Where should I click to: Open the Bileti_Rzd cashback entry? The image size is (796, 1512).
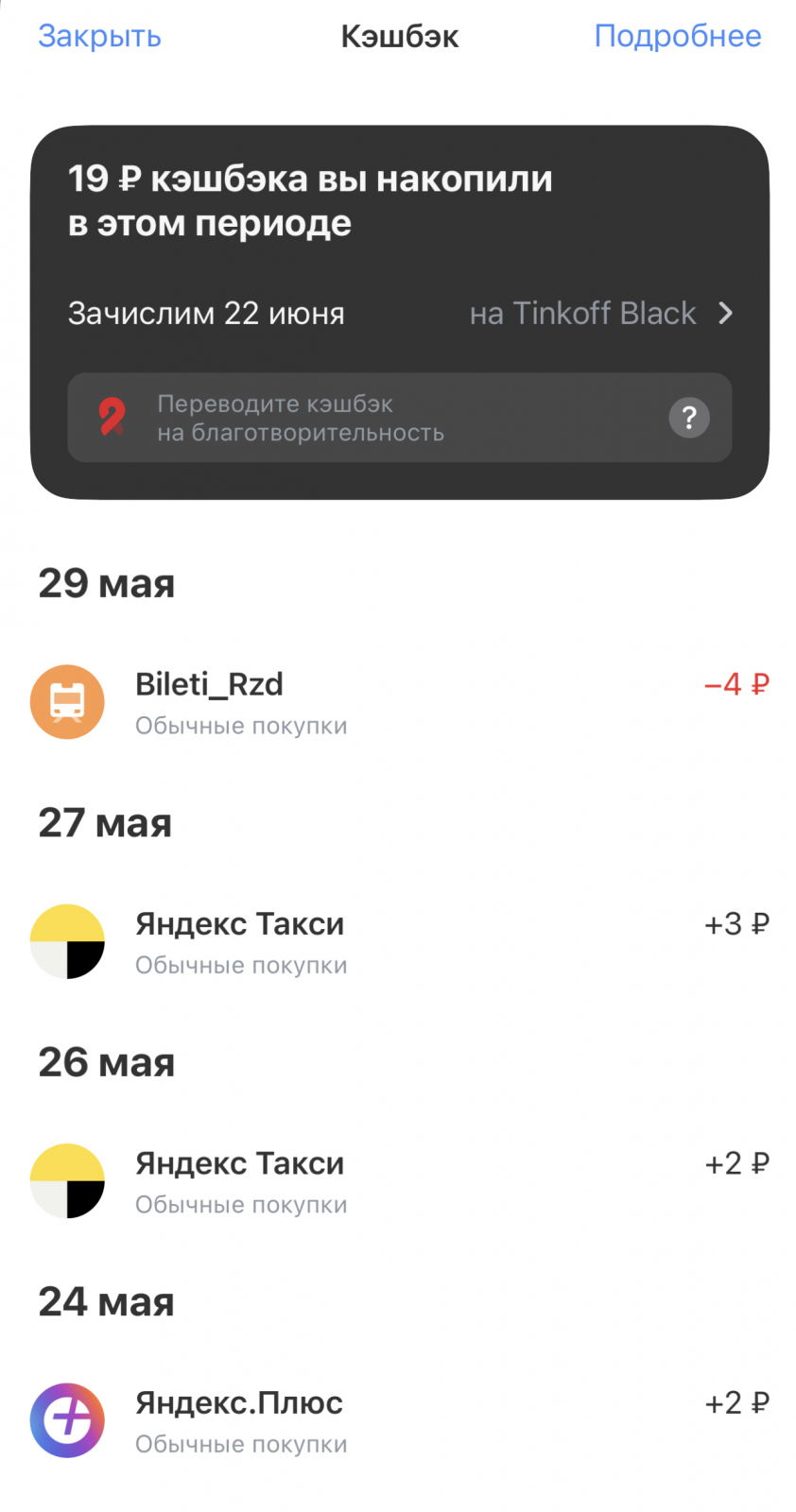coord(399,703)
